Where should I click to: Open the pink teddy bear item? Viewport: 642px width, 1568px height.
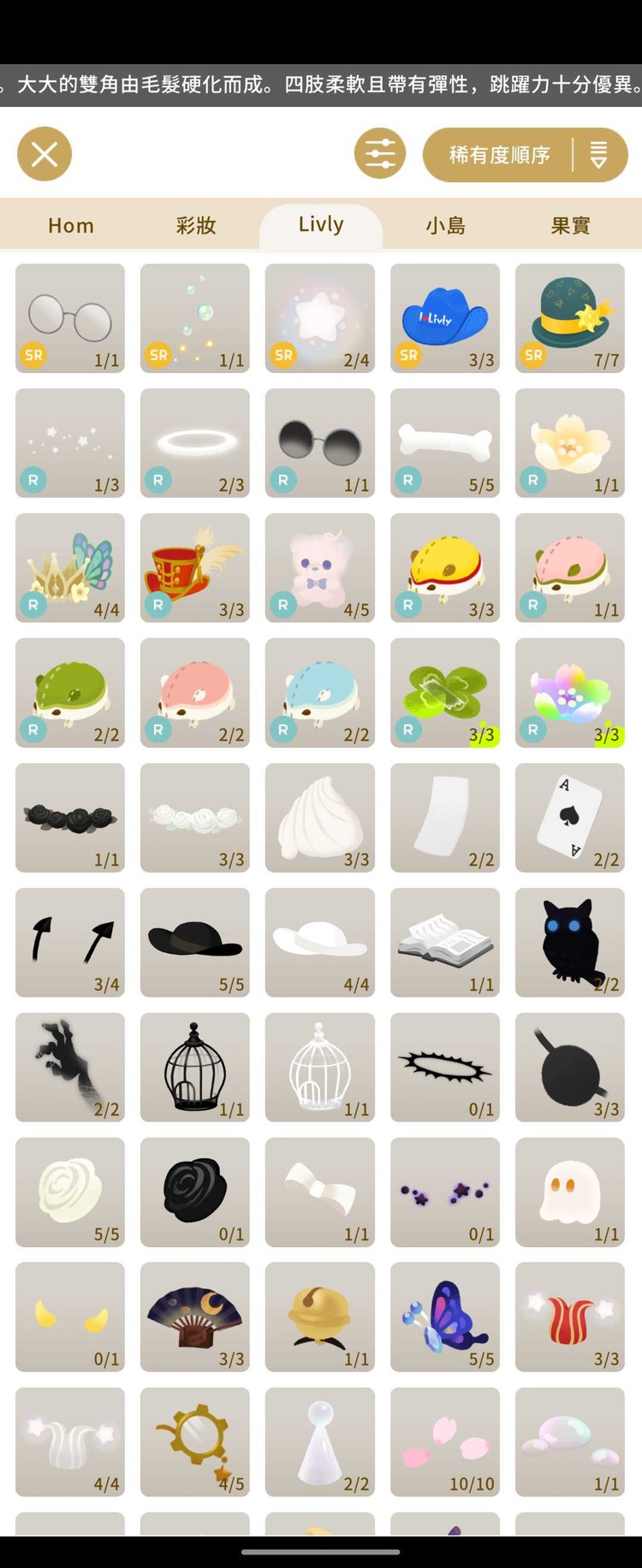pyautogui.click(x=320, y=568)
